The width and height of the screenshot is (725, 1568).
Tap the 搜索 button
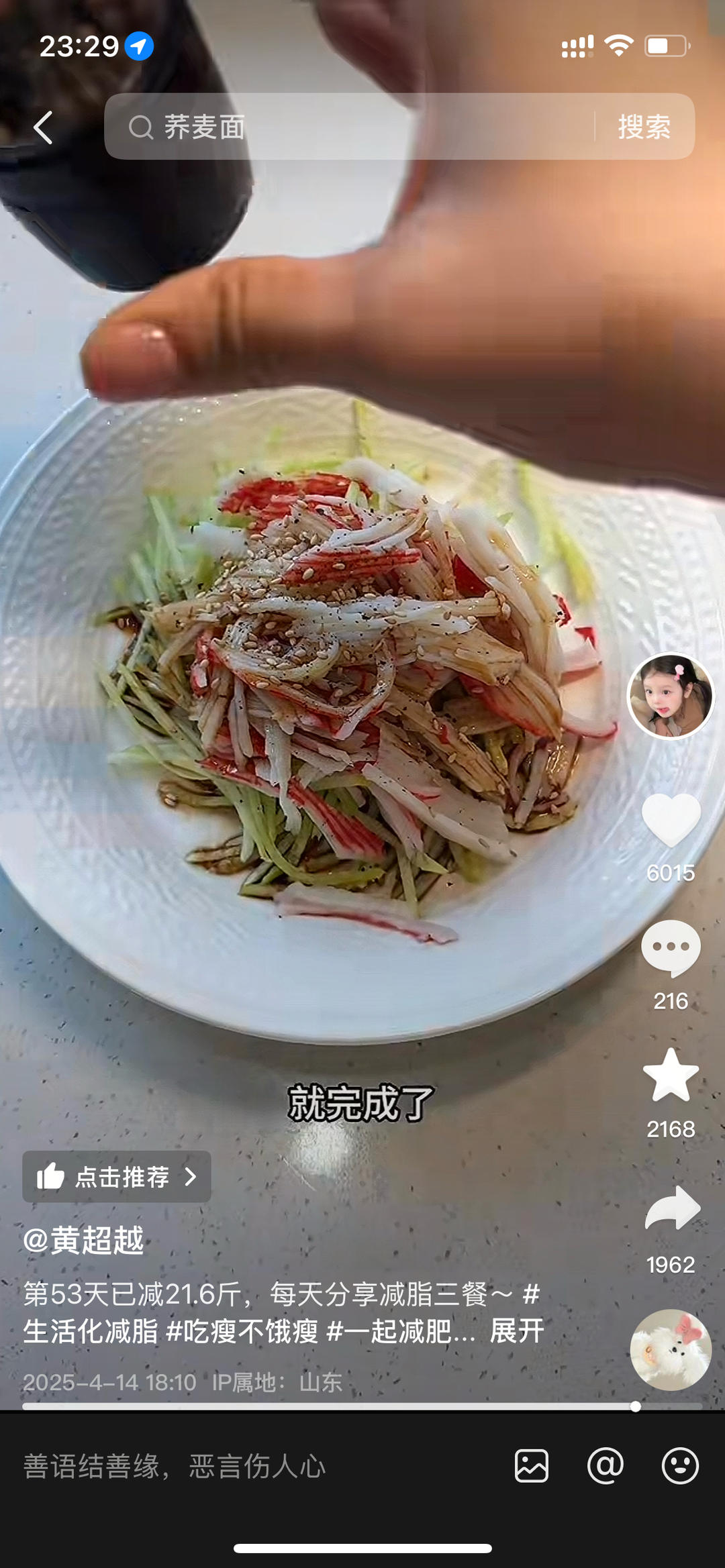644,127
